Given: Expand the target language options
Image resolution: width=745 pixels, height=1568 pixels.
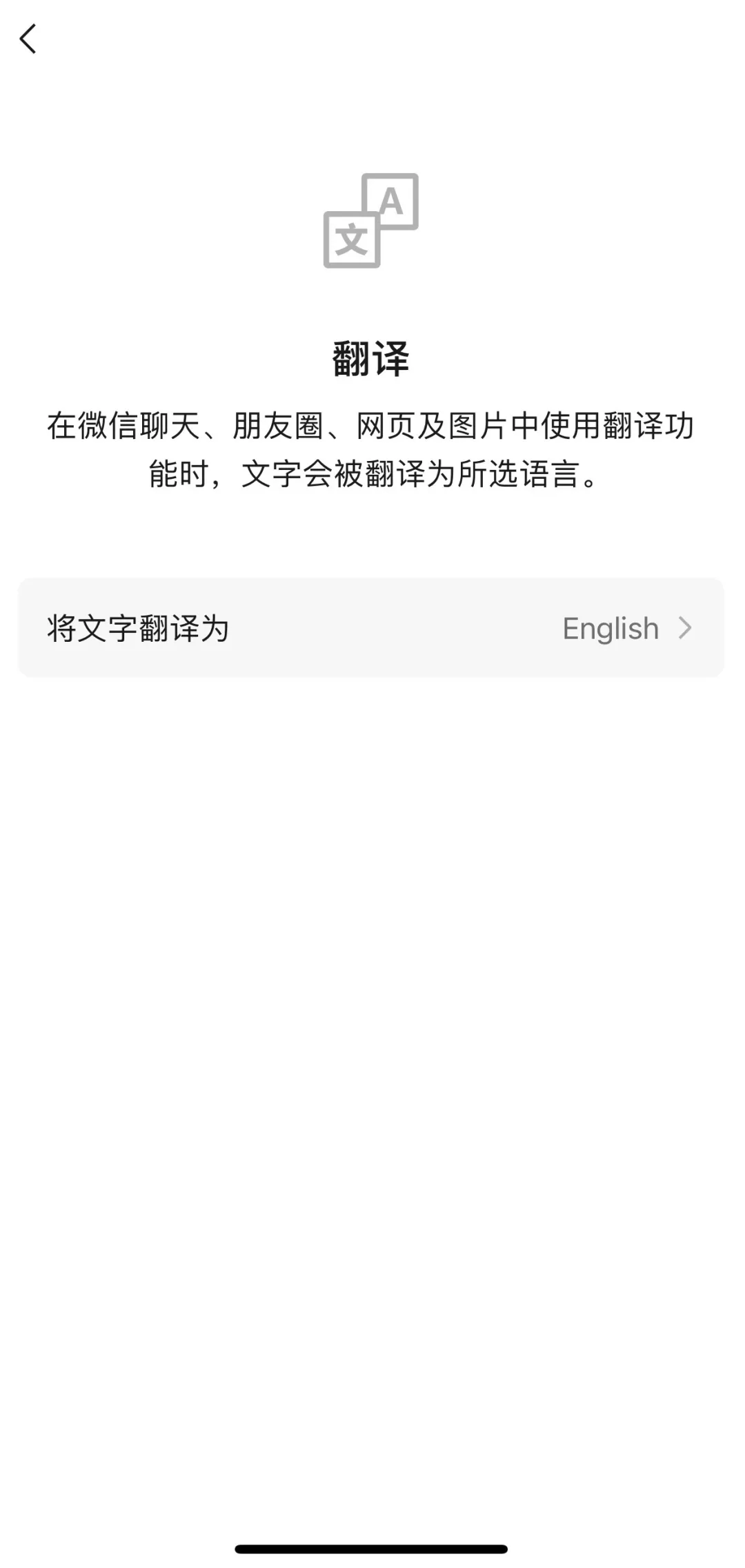Looking at the screenshot, I should (x=372, y=628).
